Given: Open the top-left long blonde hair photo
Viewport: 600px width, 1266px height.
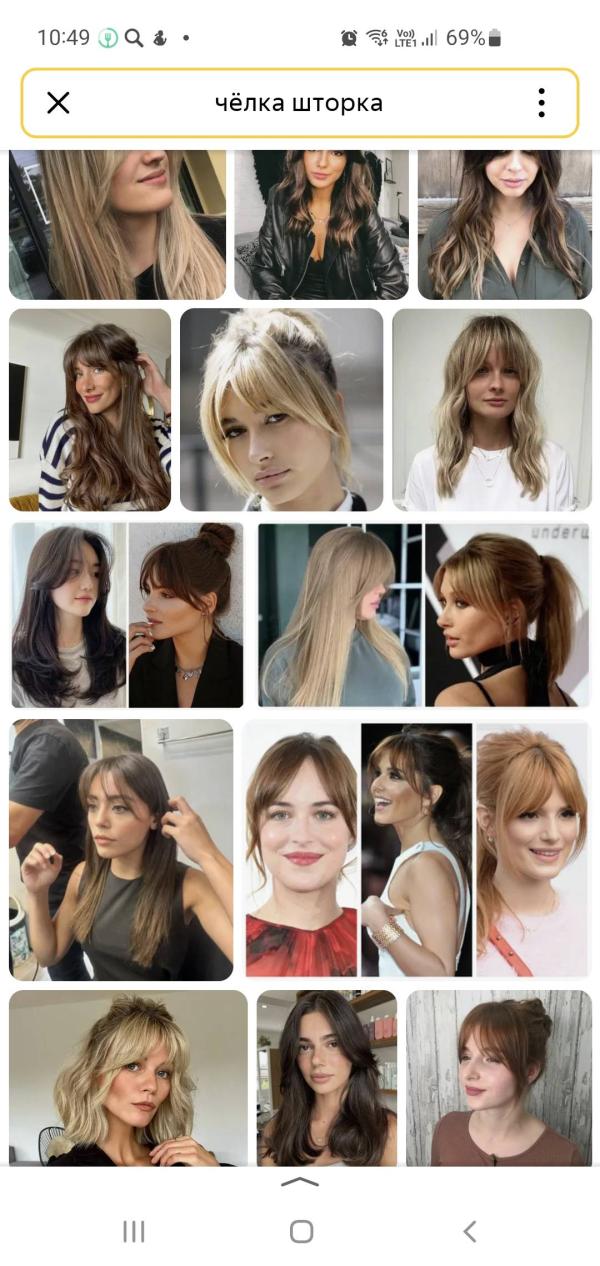Looking at the screenshot, I should tap(117, 225).
